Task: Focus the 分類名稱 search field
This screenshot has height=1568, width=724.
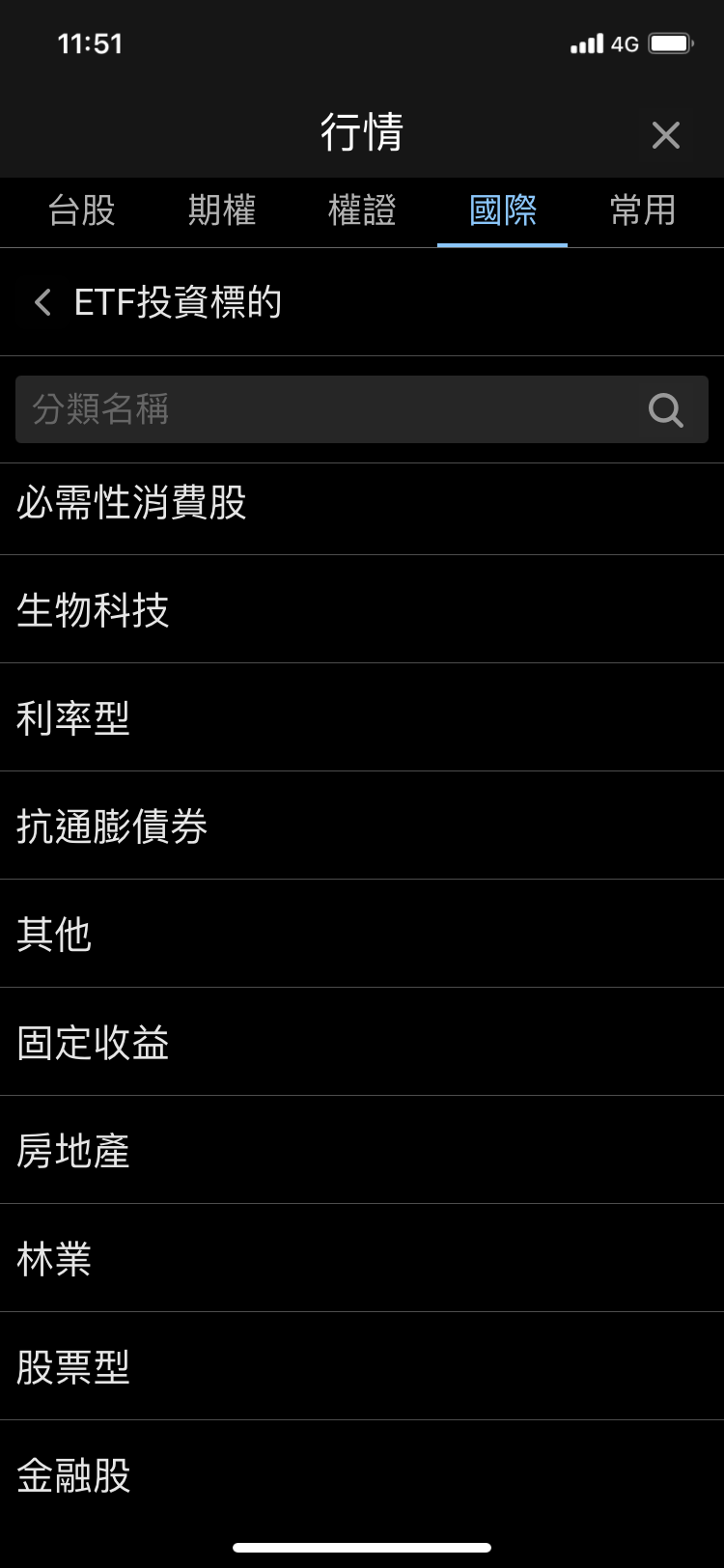Action: [x=328, y=409]
